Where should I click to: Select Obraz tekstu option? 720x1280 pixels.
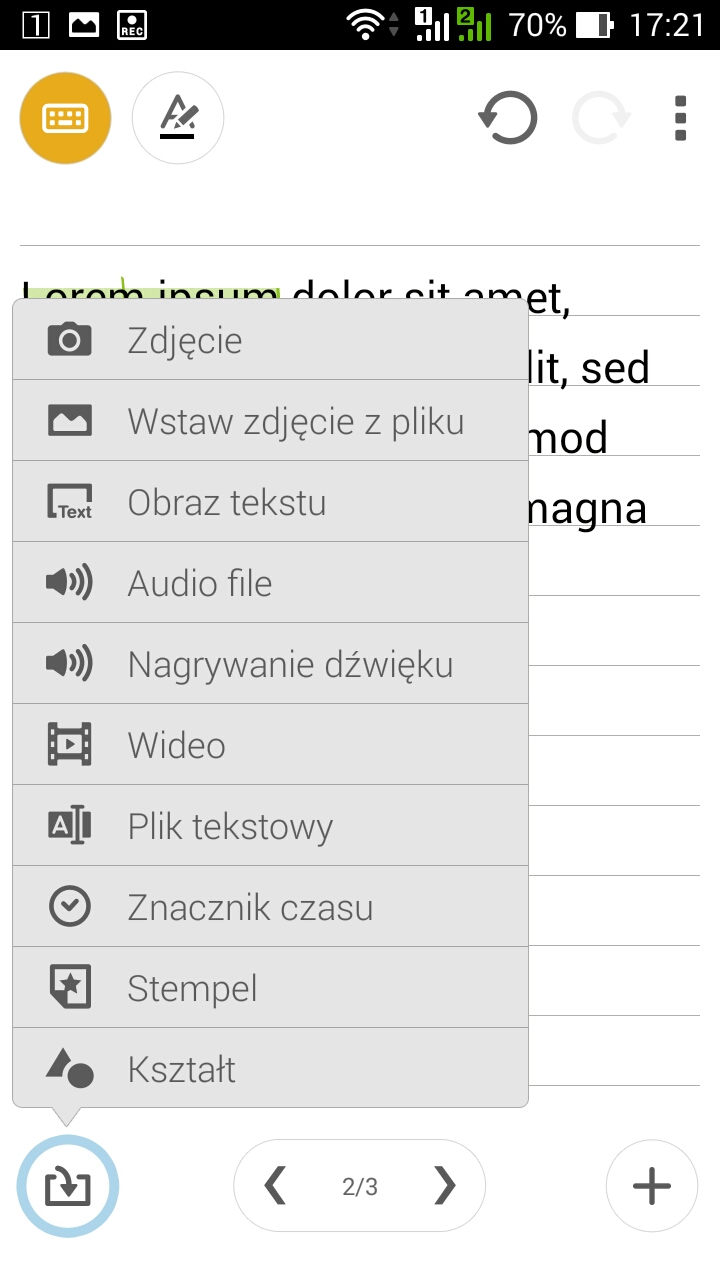(x=270, y=502)
